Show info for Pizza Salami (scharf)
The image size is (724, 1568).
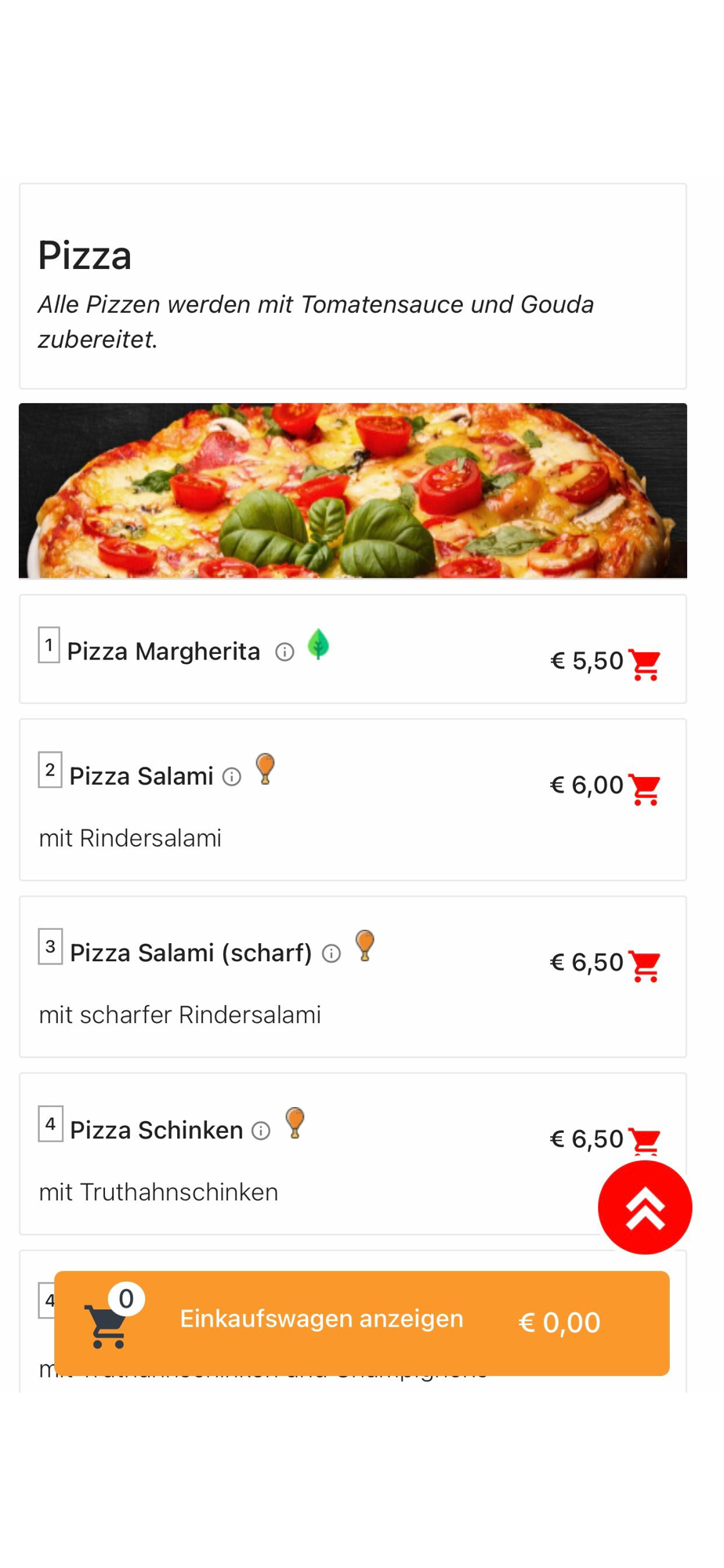click(x=331, y=953)
